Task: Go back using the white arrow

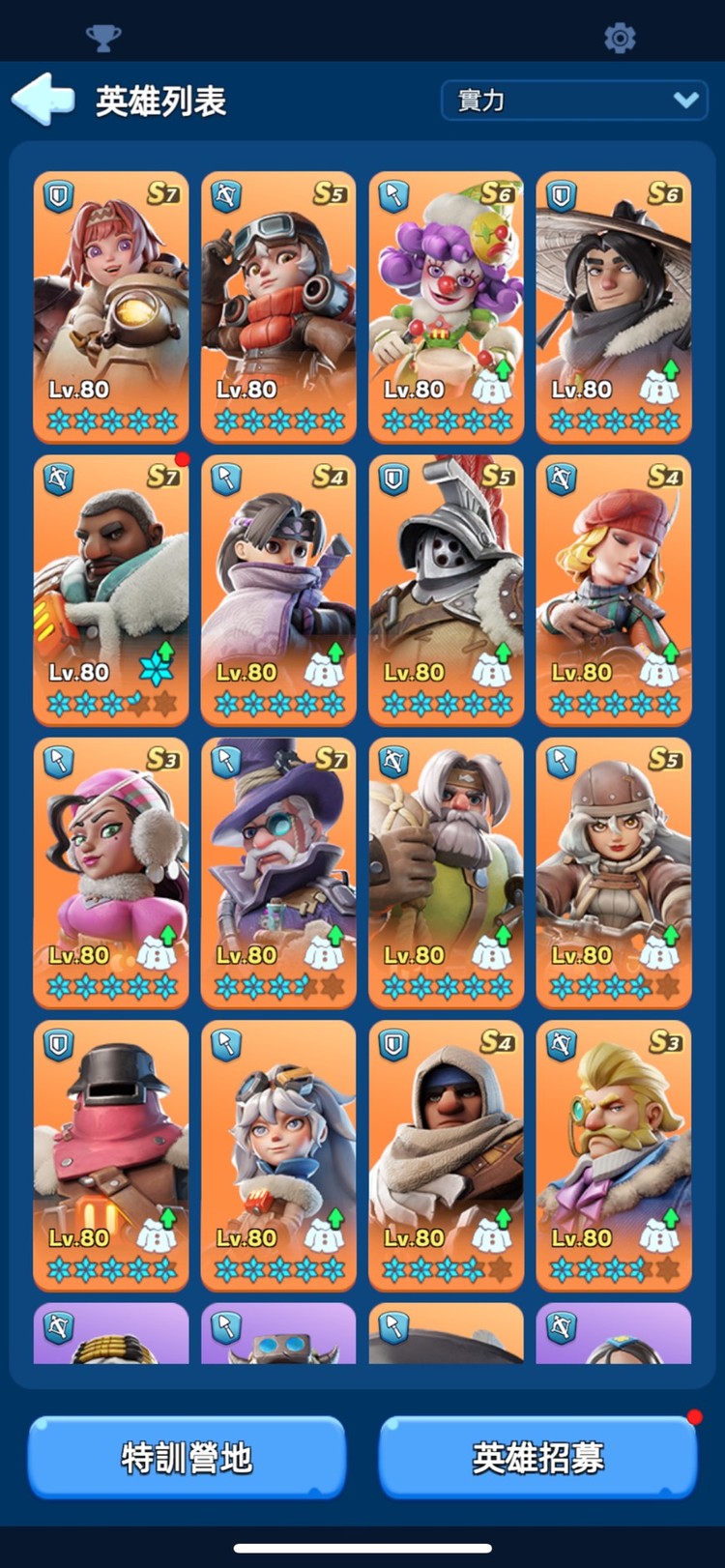Action: click(x=43, y=99)
